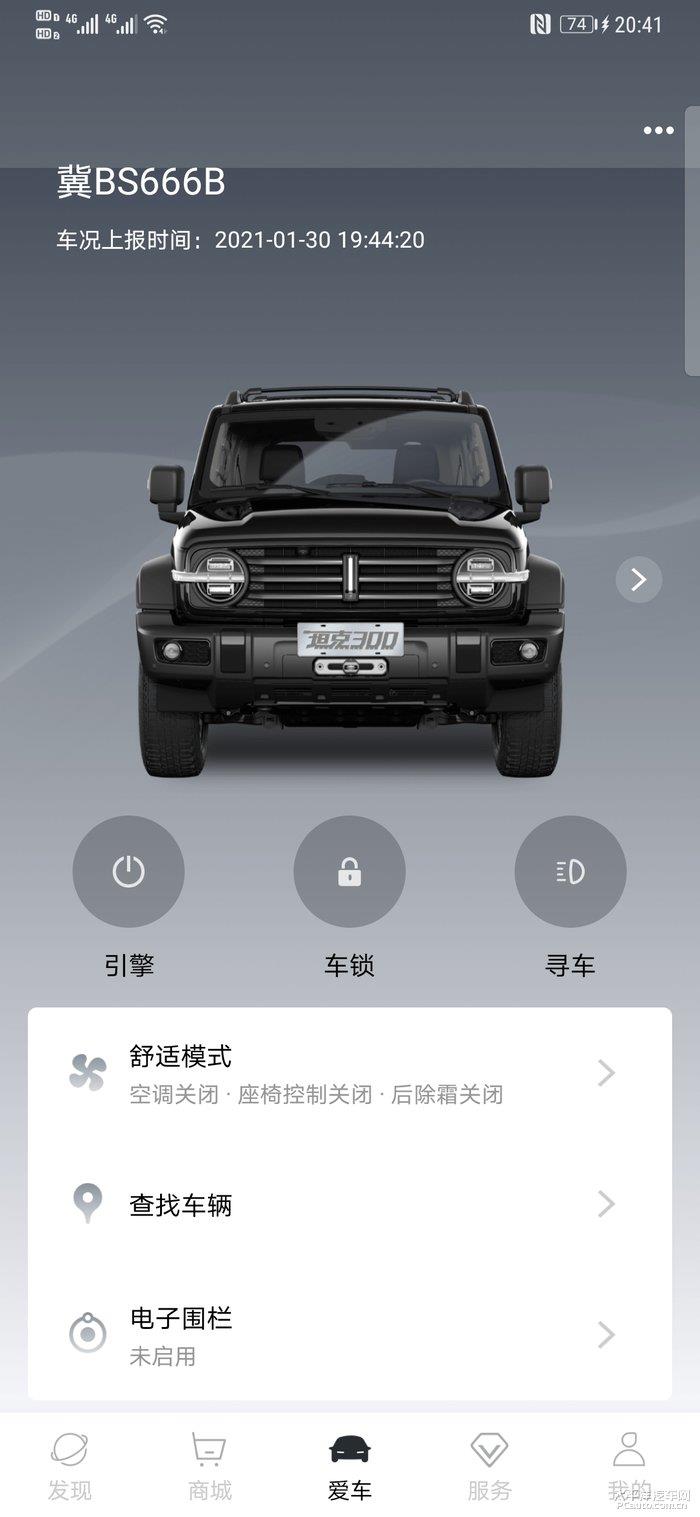Image resolution: width=700 pixels, height=1517 pixels.
Task: Open 舒适模式 comfort mode settings
Action: tap(350, 1074)
